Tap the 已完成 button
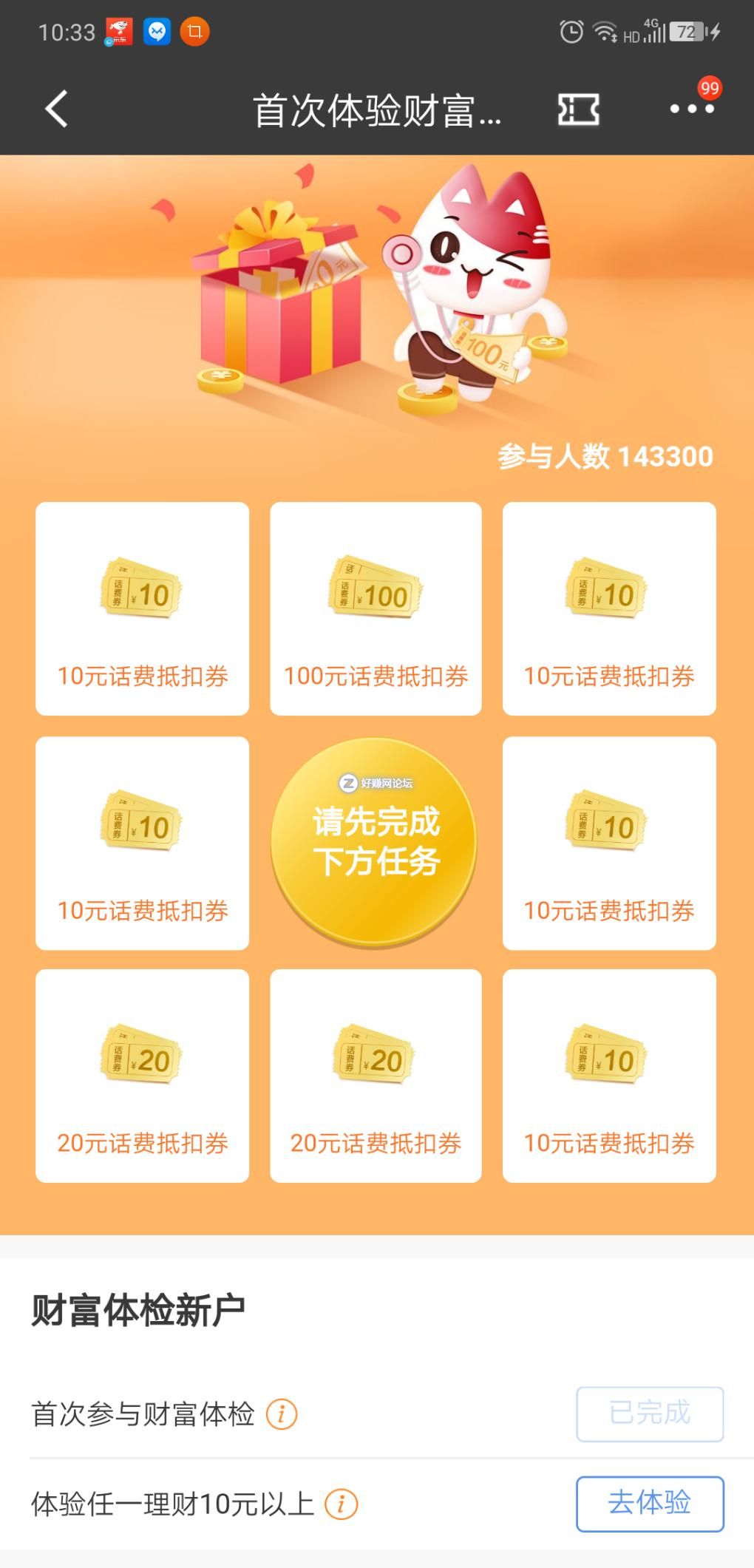This screenshot has width=754, height=1568. (x=649, y=1413)
